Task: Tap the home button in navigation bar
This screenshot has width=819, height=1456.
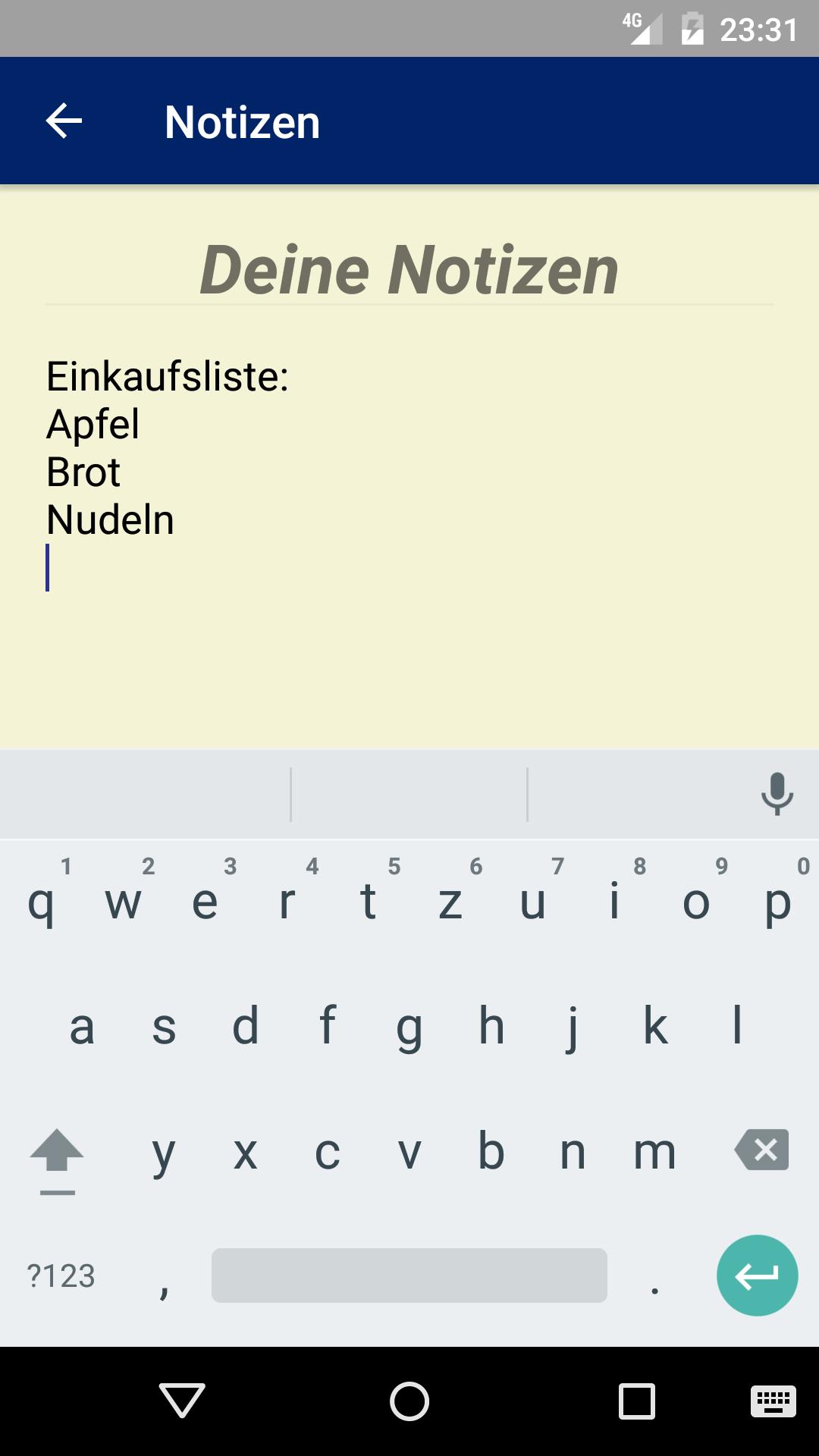Action: click(409, 1401)
